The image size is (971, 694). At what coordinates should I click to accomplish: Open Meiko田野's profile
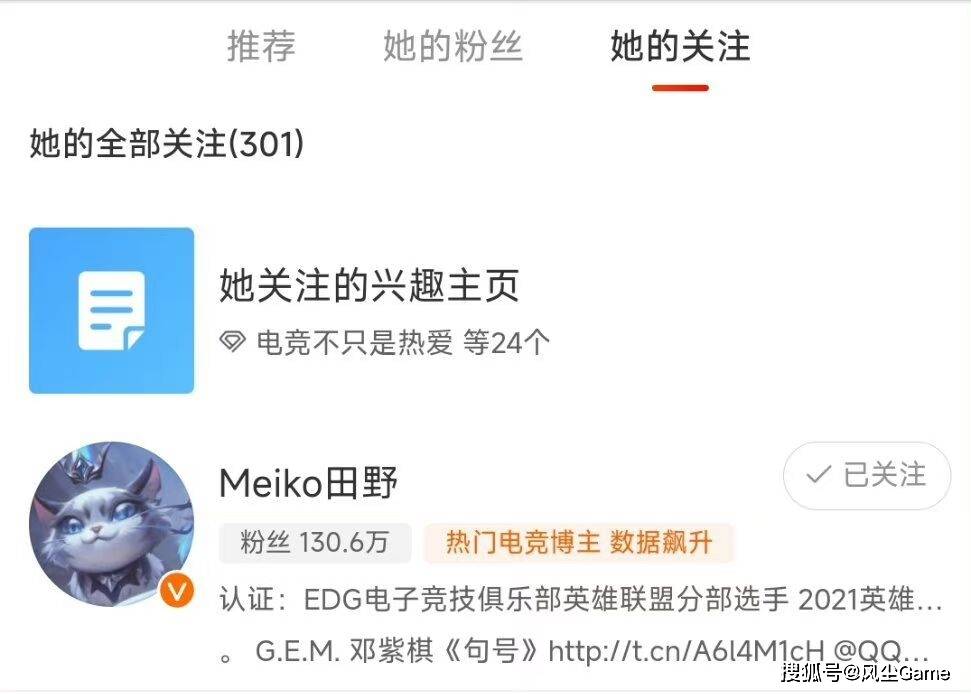(x=309, y=484)
